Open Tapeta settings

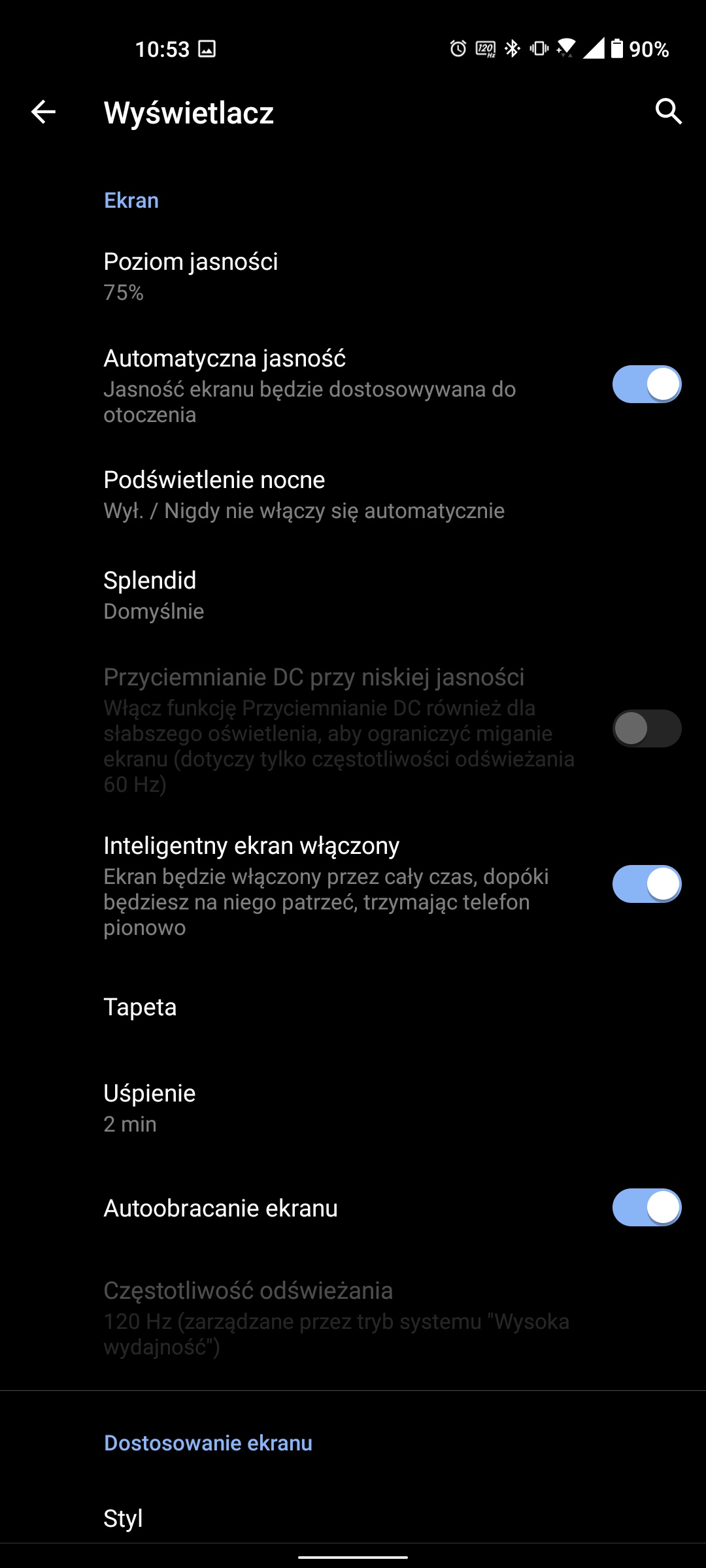pos(140,1007)
